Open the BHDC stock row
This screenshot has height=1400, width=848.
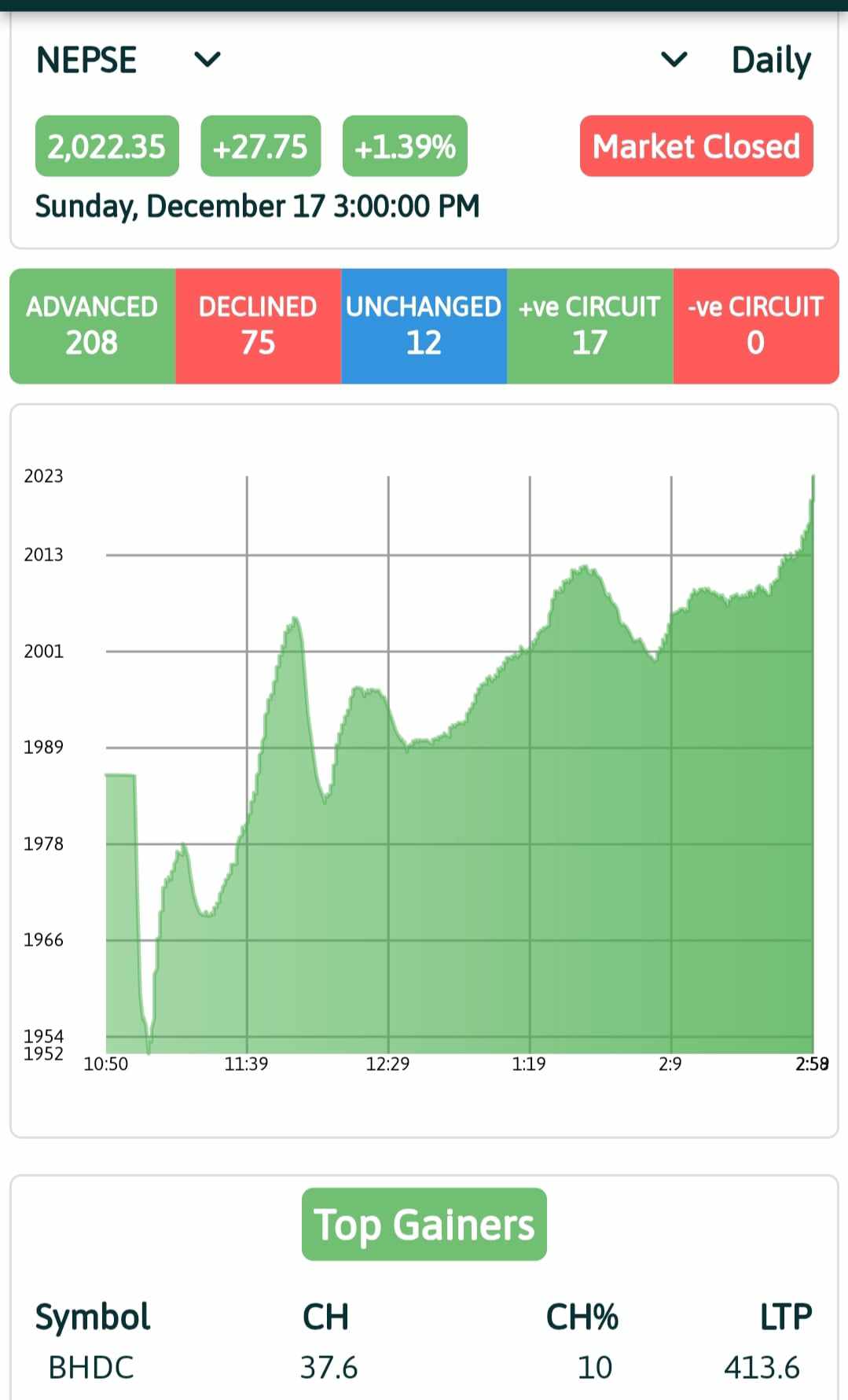click(424, 1368)
